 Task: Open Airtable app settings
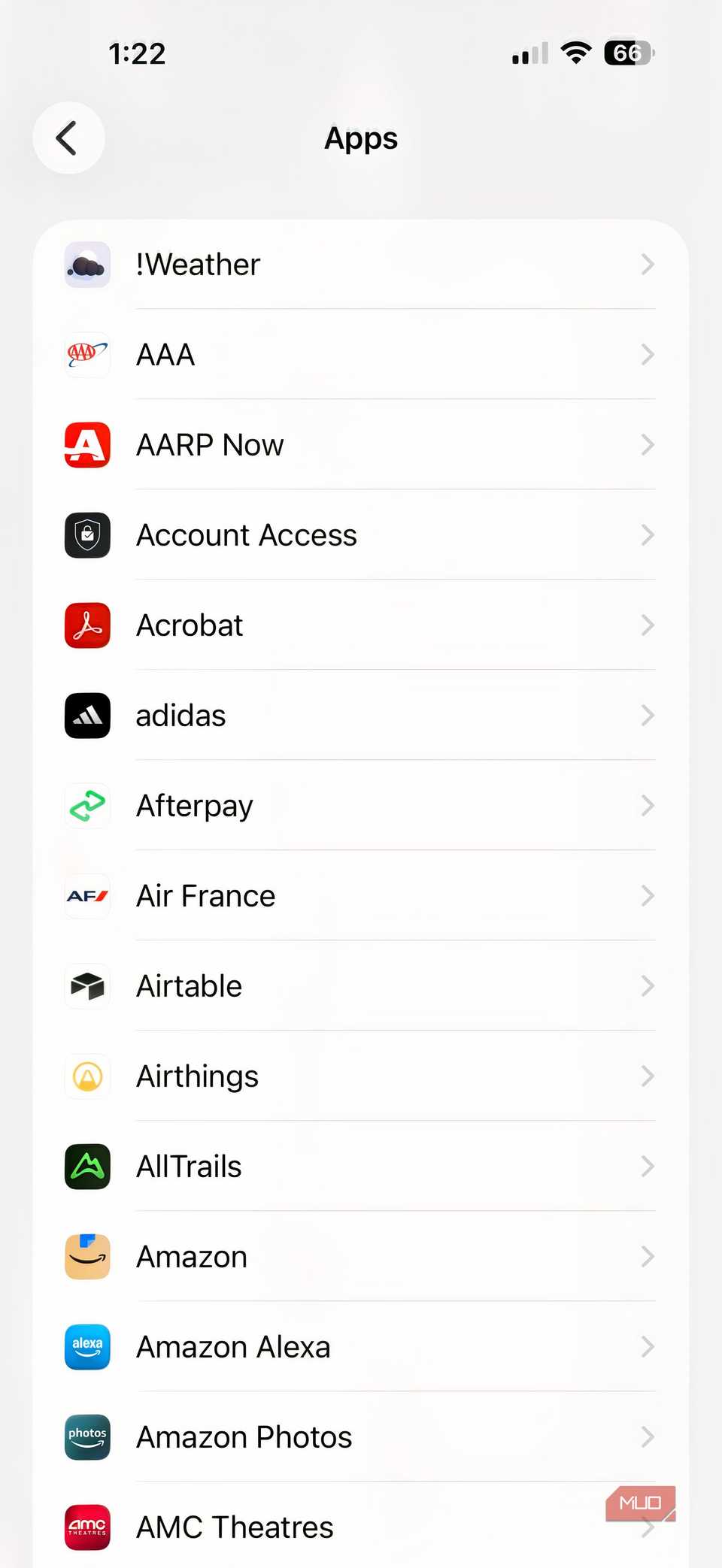tap(359, 986)
